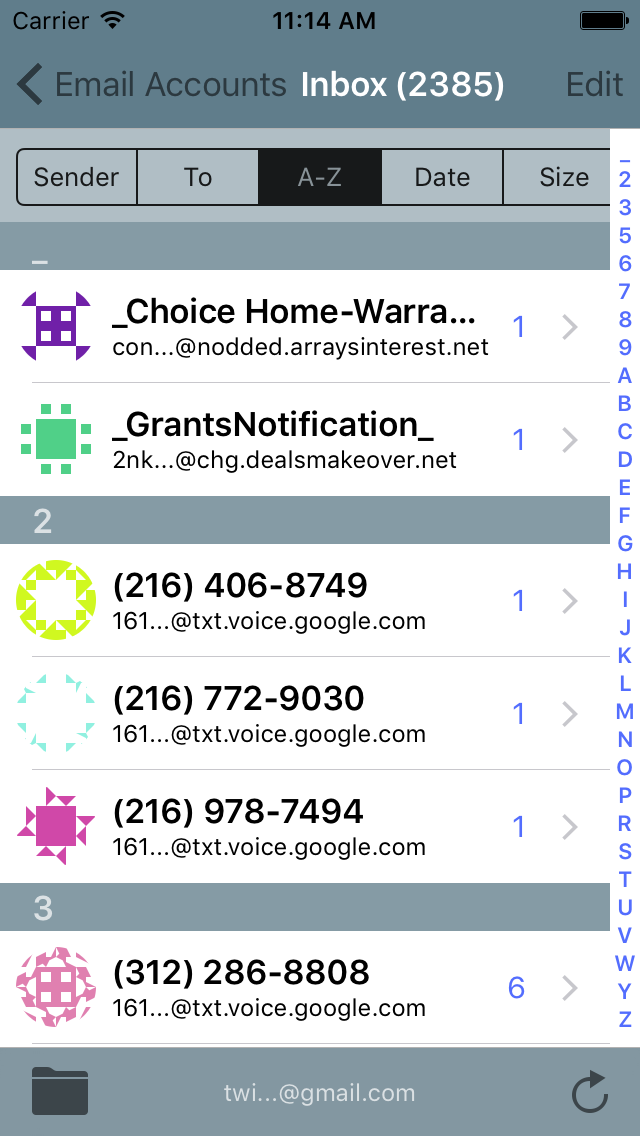Jump to letter S in the index
The width and height of the screenshot is (640, 1136).
625,851
